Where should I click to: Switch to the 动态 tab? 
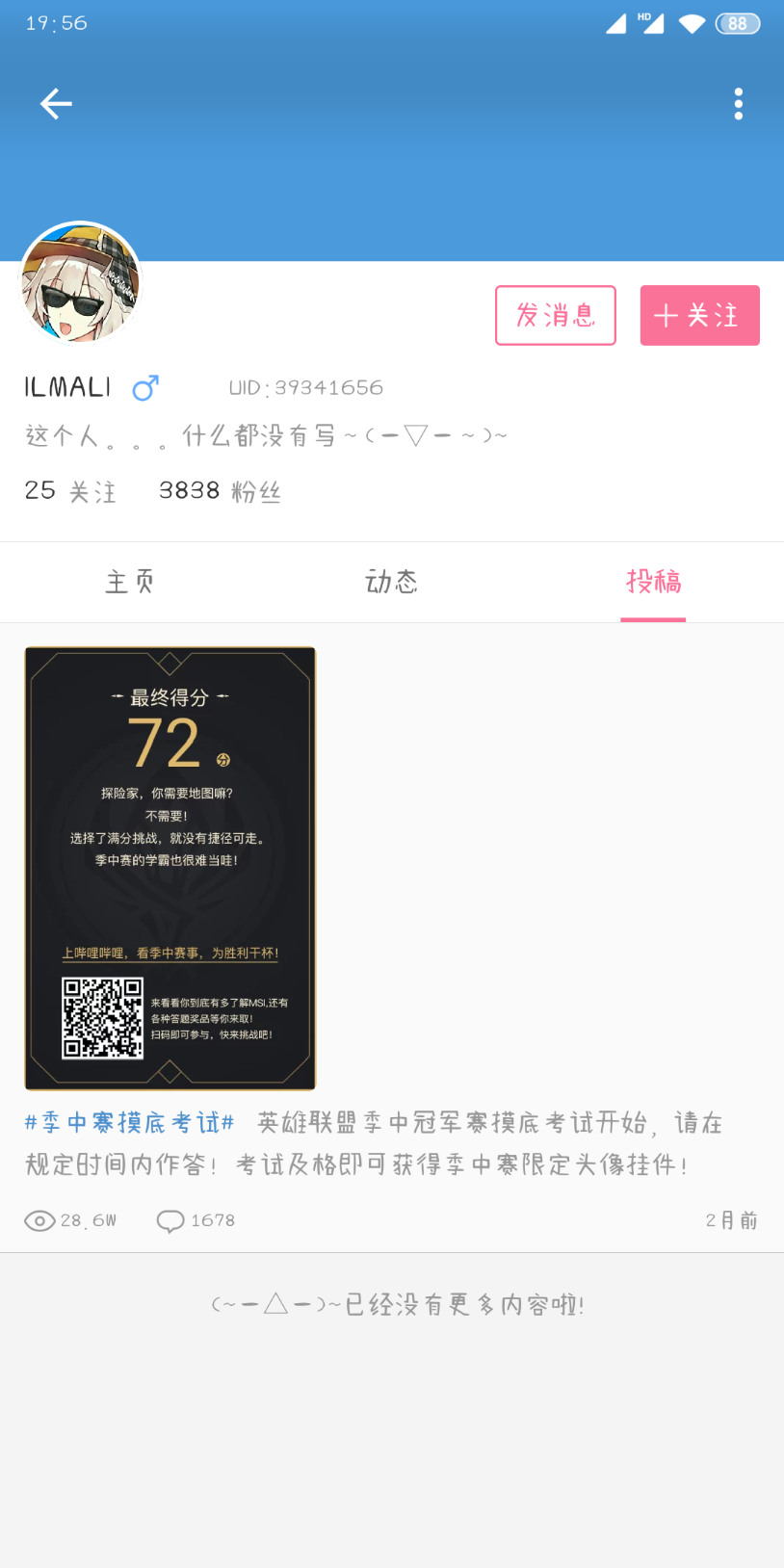[392, 582]
